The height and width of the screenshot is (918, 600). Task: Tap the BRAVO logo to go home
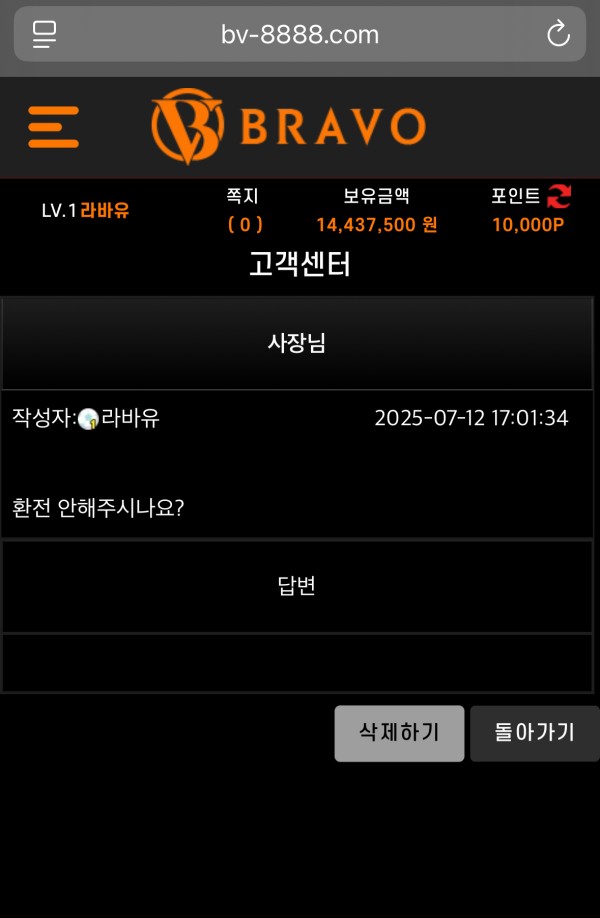(288, 126)
